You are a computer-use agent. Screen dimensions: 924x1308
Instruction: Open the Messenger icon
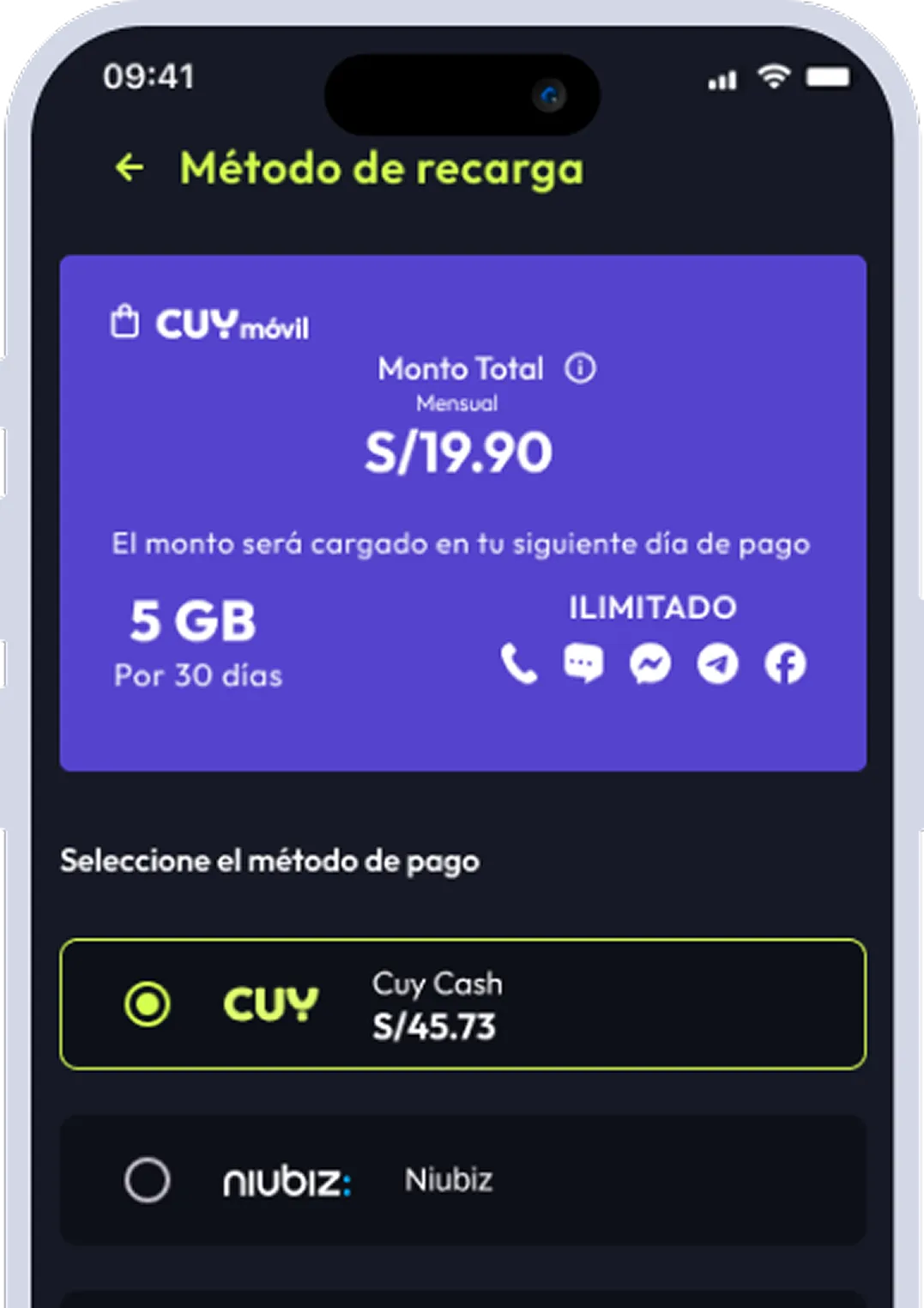650,663
